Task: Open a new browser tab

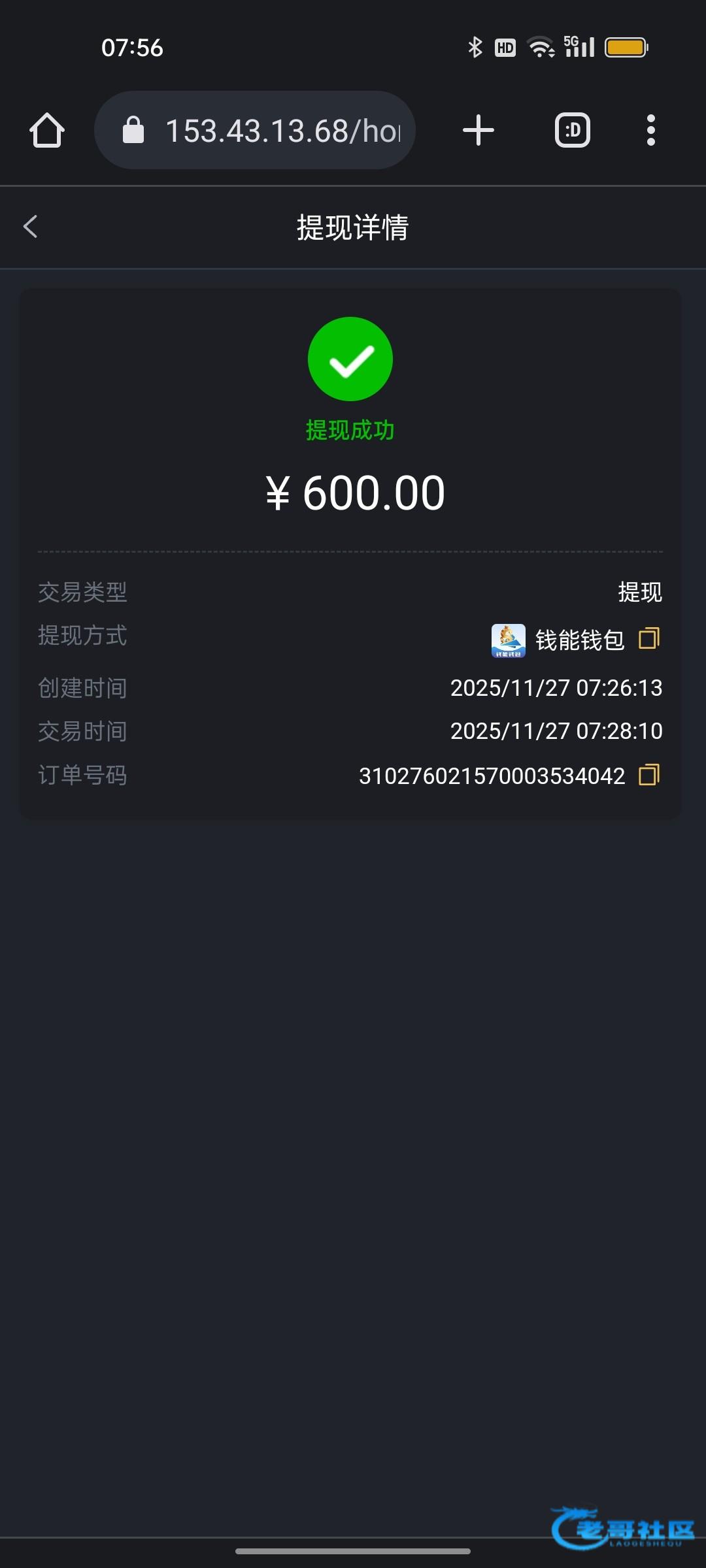Action: (x=479, y=130)
